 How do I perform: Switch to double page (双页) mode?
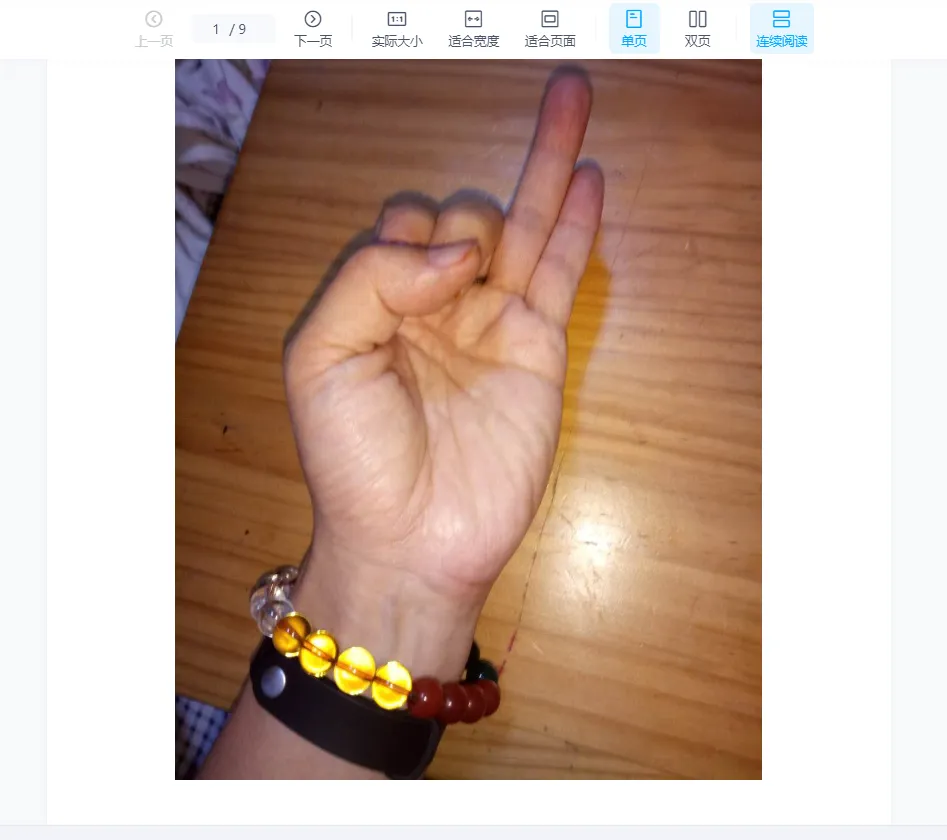(x=698, y=28)
